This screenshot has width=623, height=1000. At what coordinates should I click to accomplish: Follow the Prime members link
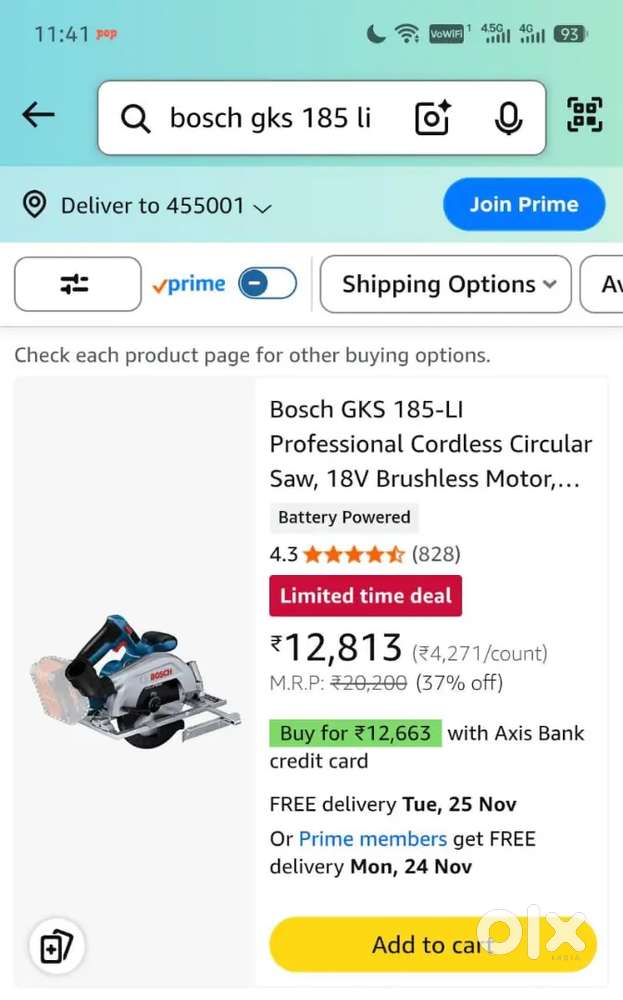372,839
